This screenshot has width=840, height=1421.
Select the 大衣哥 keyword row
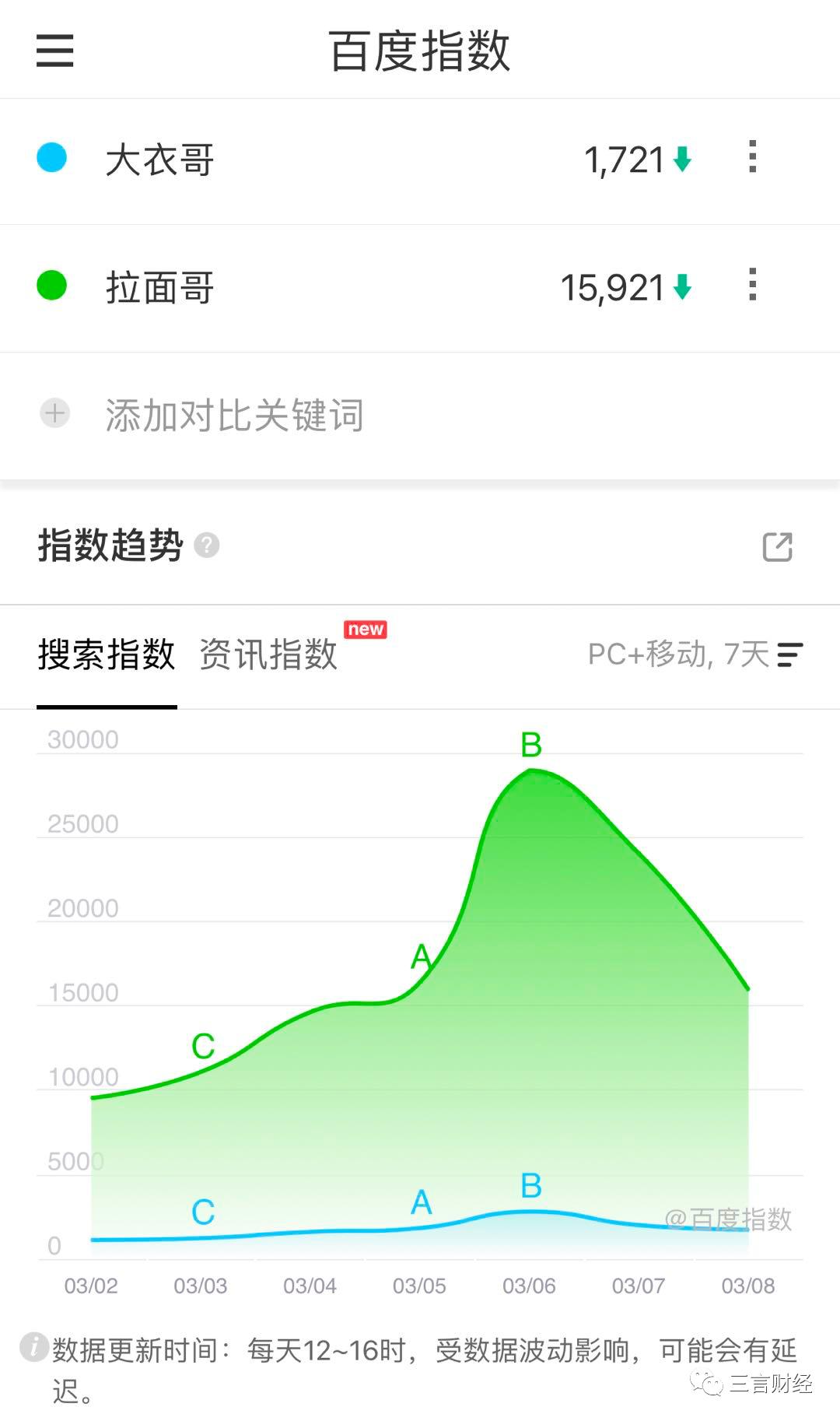tap(159, 160)
